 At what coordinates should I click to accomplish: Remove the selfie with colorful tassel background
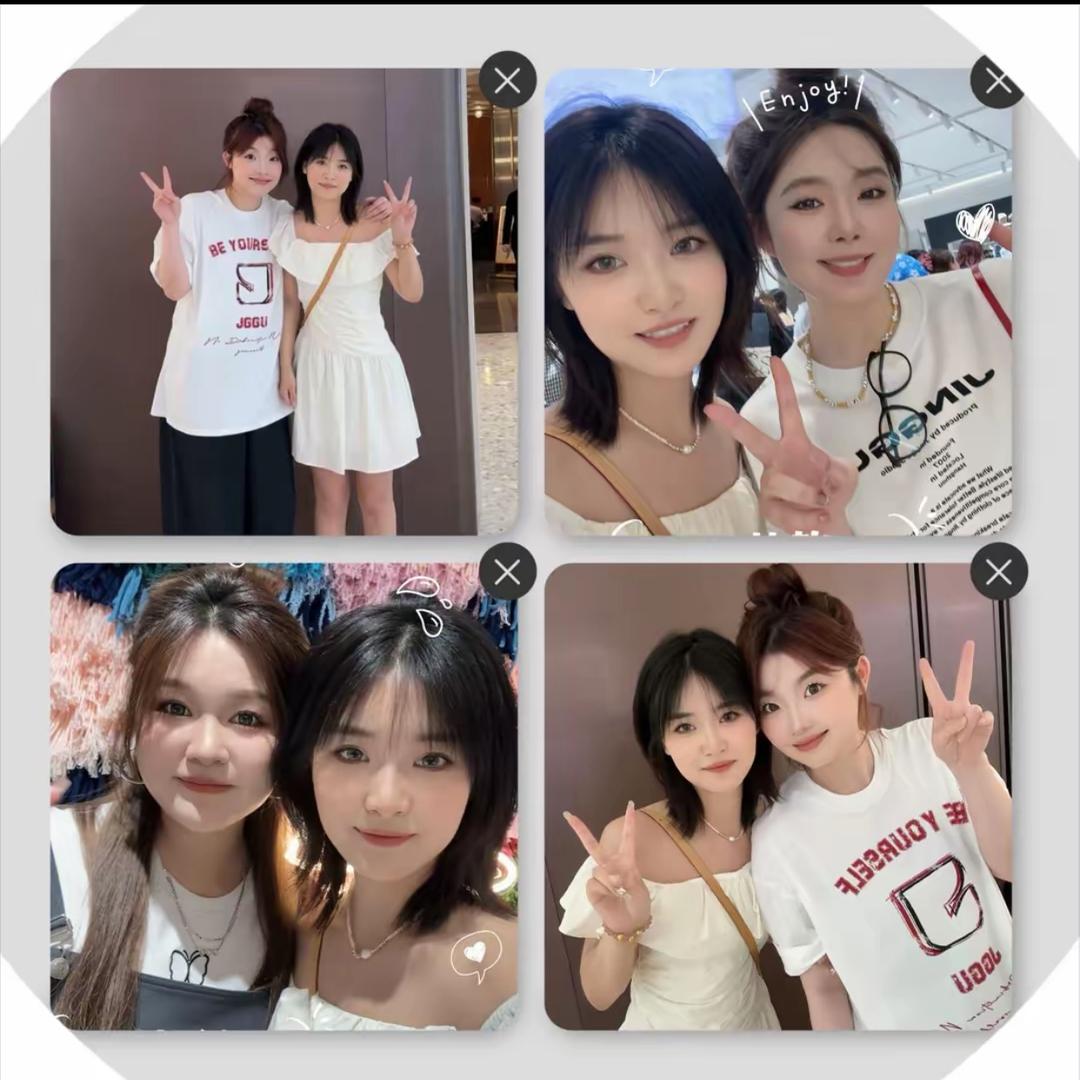pos(507,572)
